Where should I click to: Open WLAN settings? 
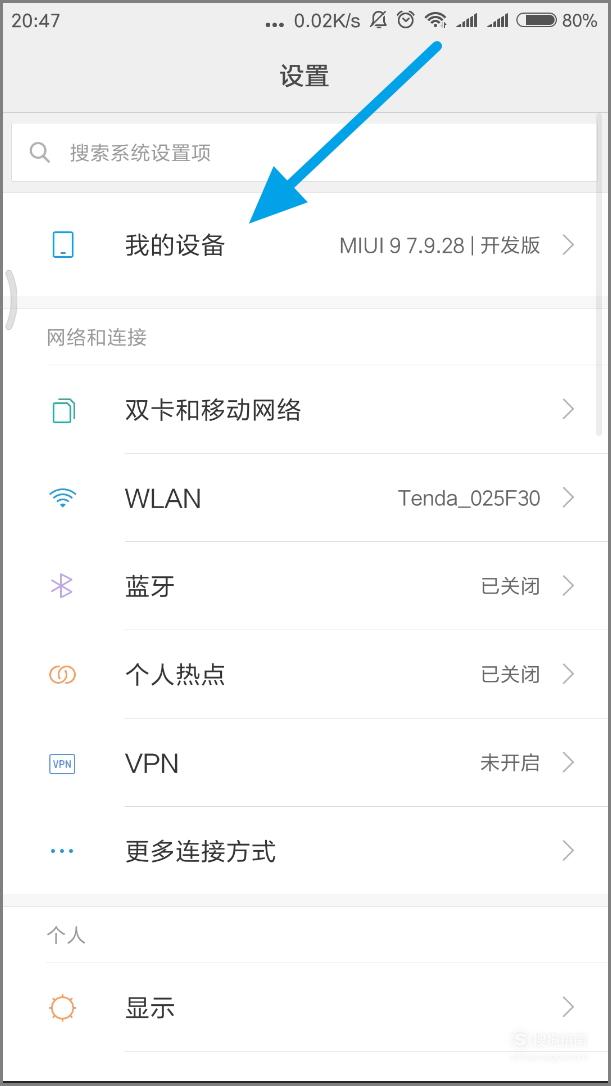pos(306,498)
